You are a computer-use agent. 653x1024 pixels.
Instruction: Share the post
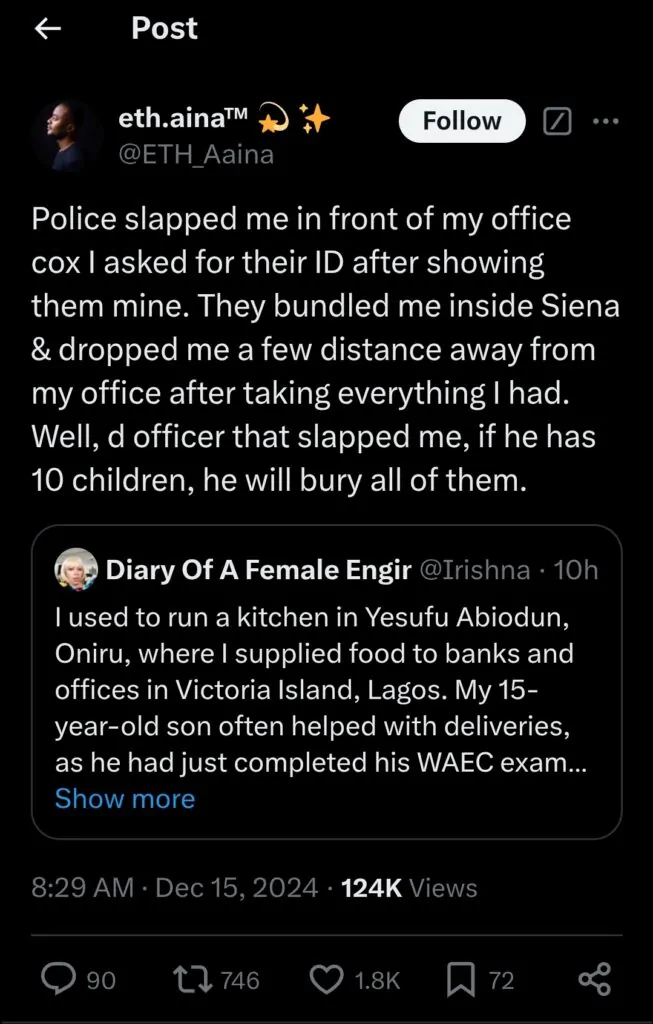[595, 981]
